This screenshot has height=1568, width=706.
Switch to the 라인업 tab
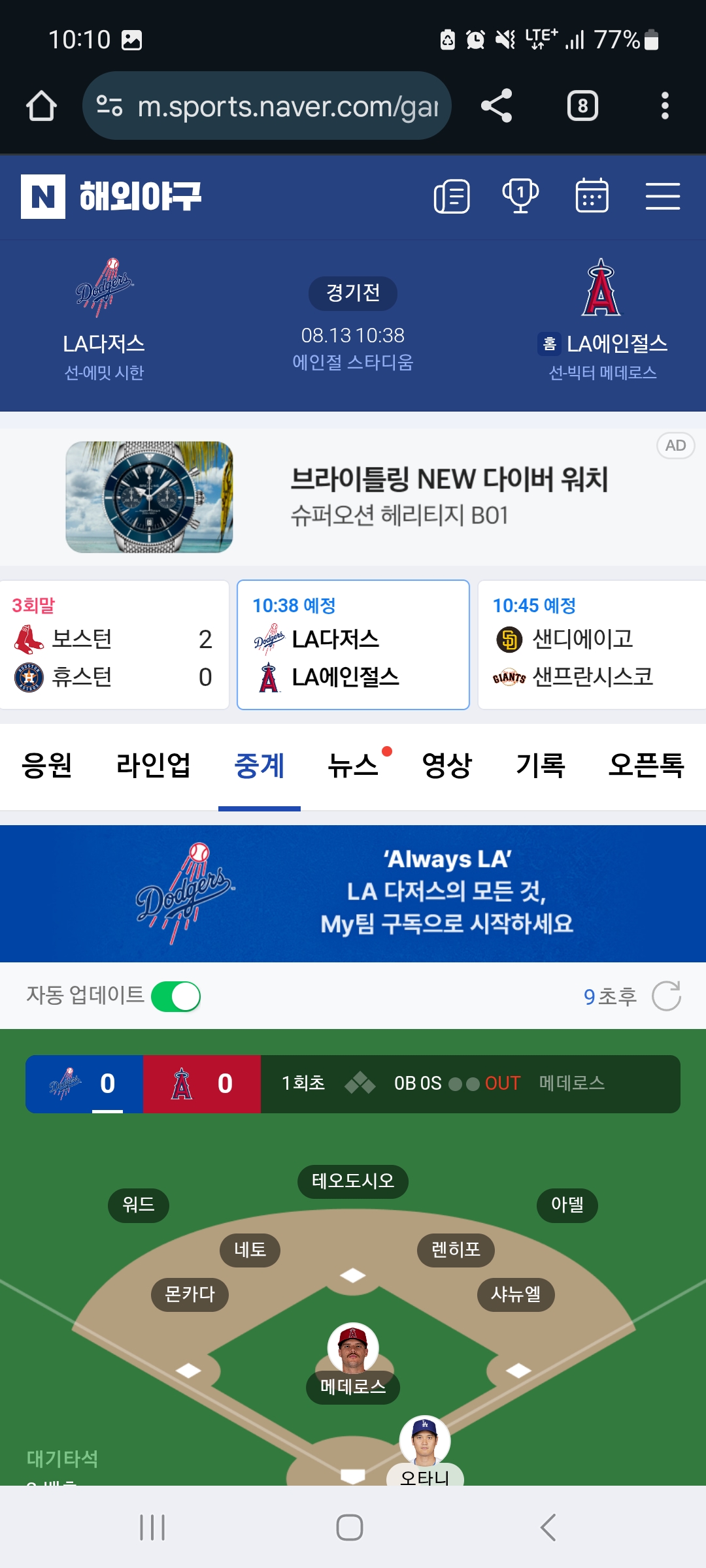pyautogui.click(x=153, y=765)
